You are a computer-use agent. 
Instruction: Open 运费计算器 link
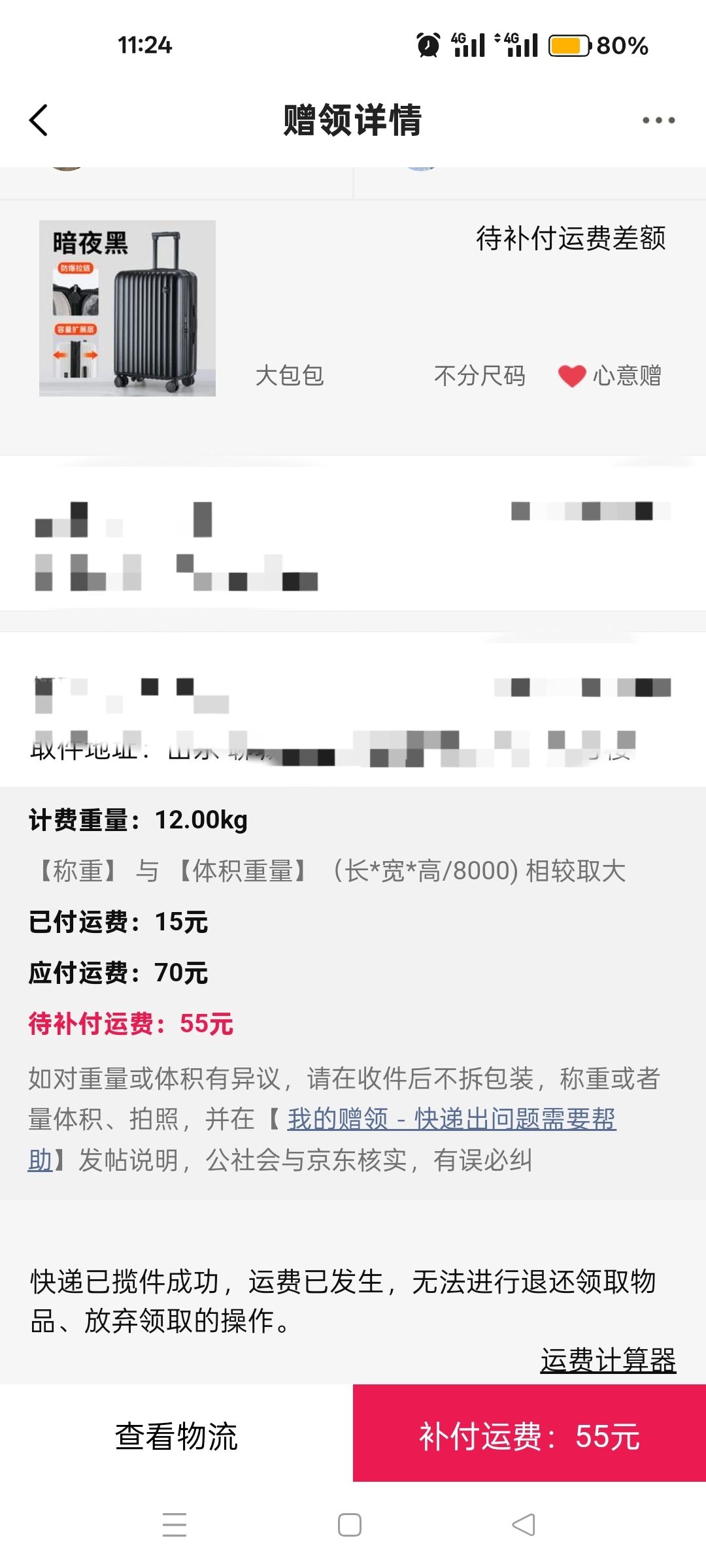[x=607, y=1360]
